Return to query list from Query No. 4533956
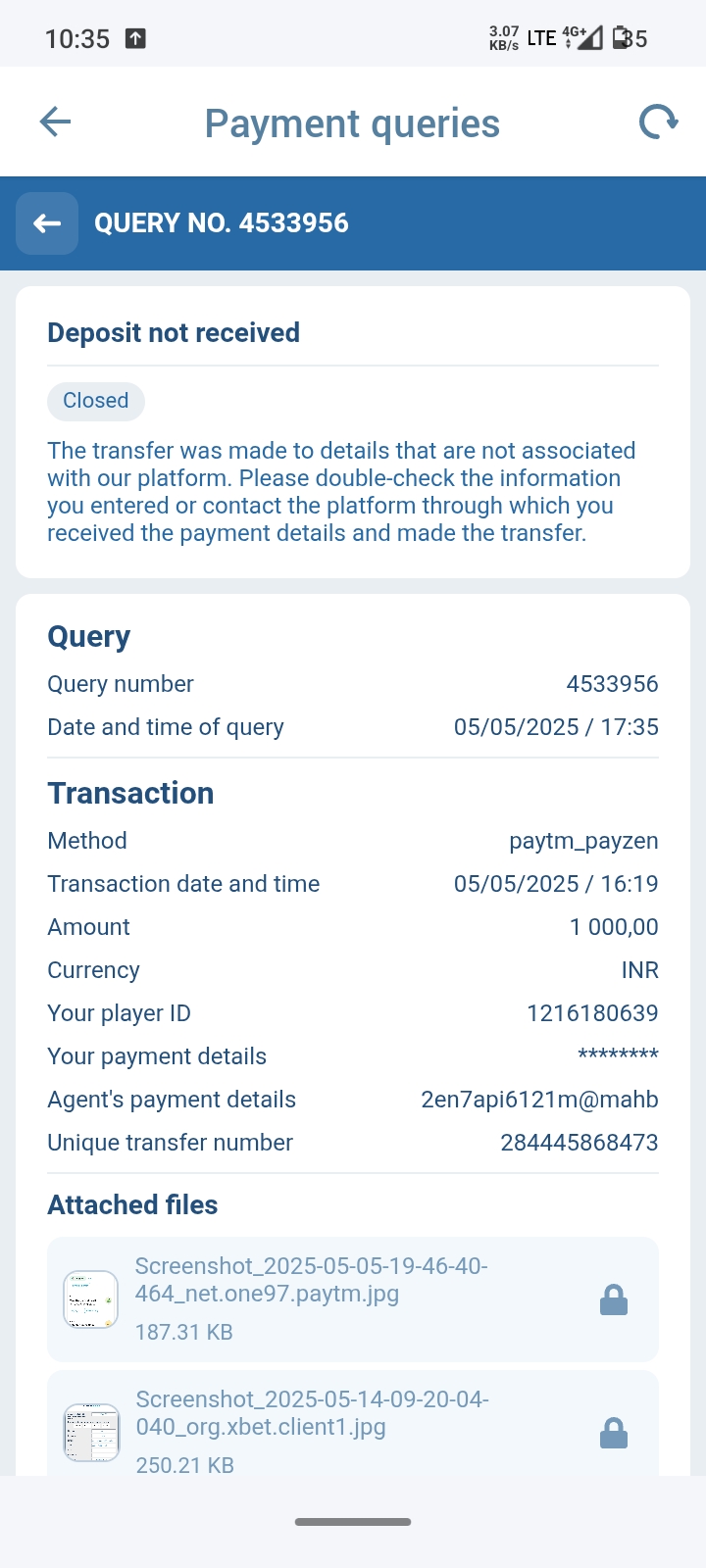 point(47,223)
